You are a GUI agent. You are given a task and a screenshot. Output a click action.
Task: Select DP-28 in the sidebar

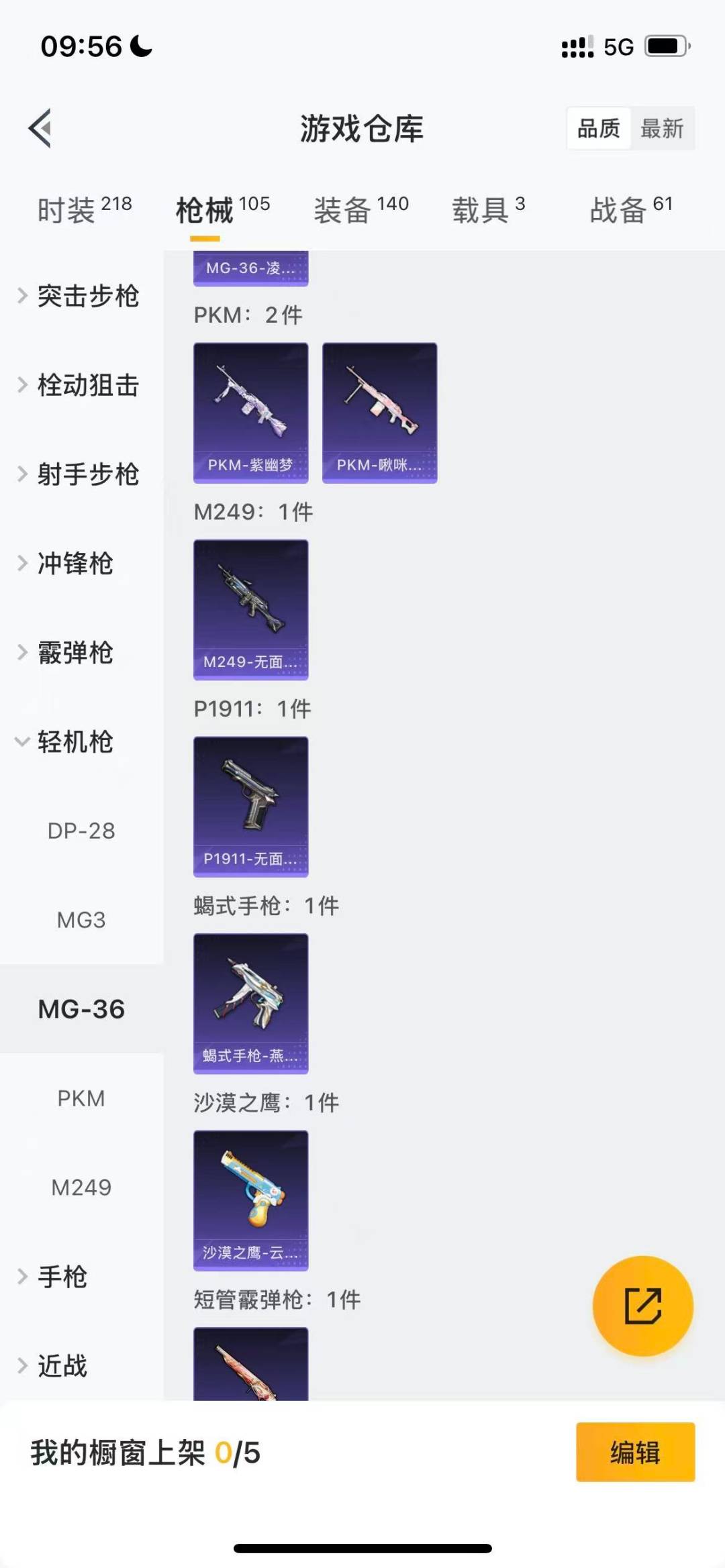pyautogui.click(x=81, y=831)
